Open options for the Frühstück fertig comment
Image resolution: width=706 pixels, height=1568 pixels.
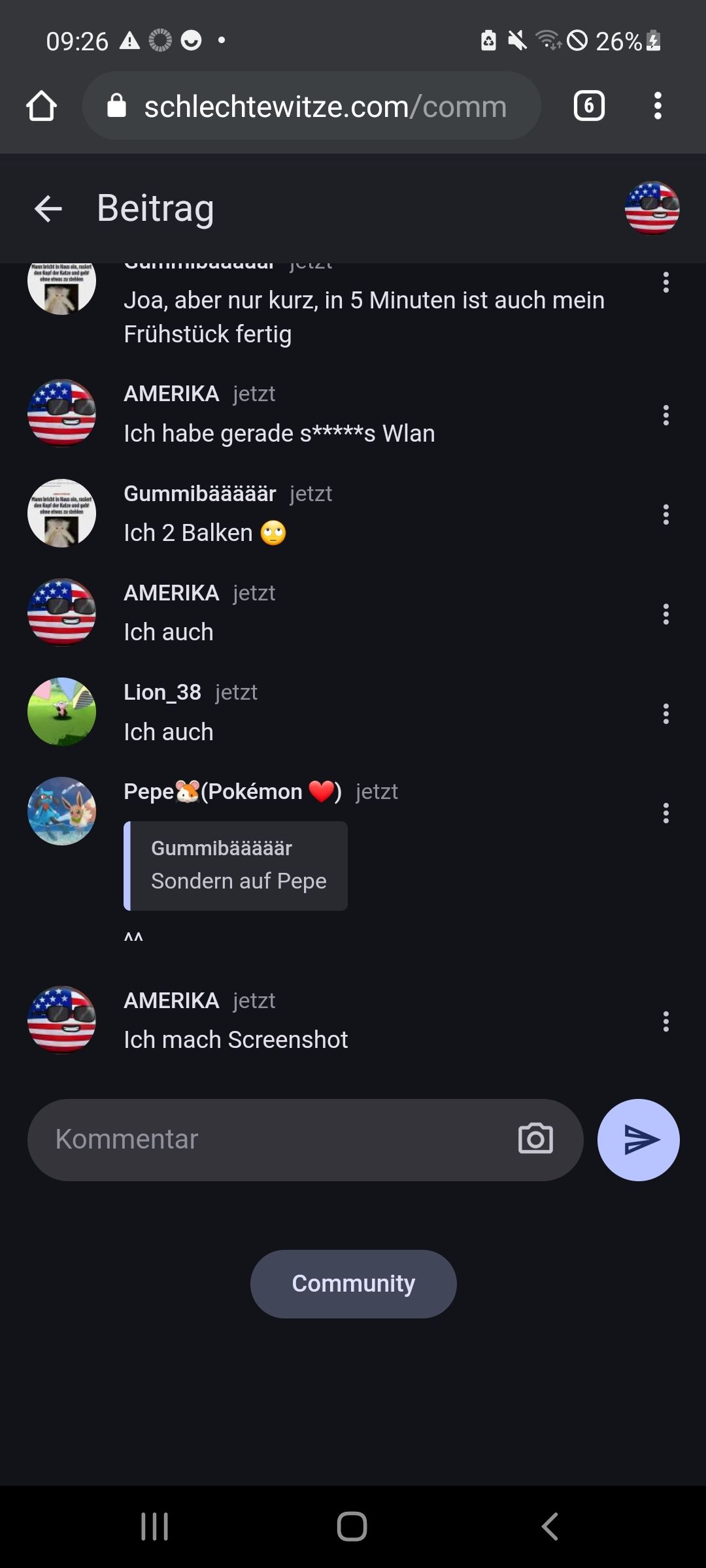(665, 282)
